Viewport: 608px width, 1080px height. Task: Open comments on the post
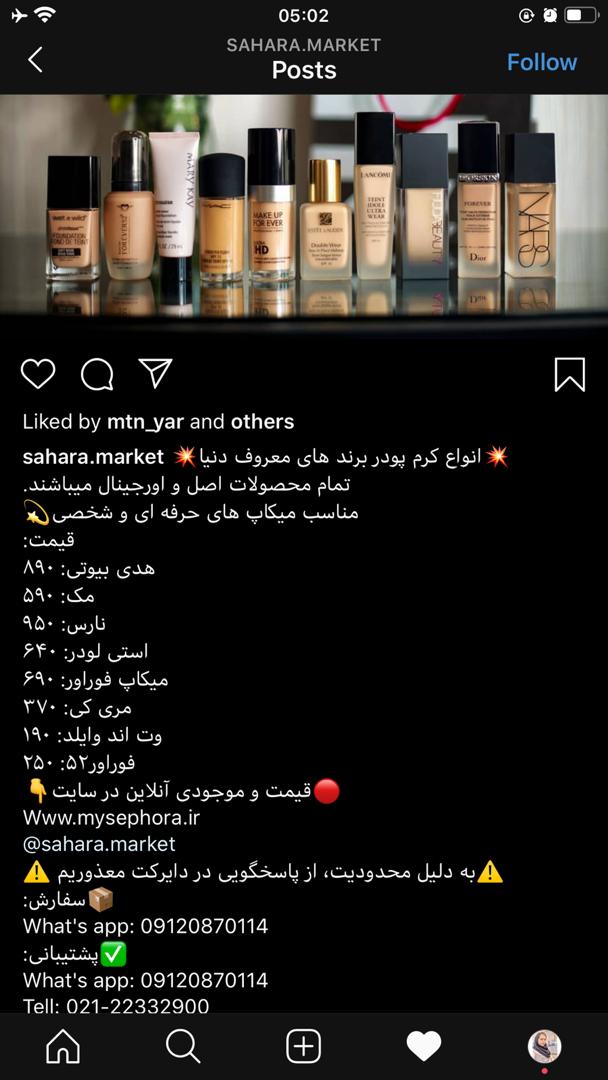click(x=97, y=374)
